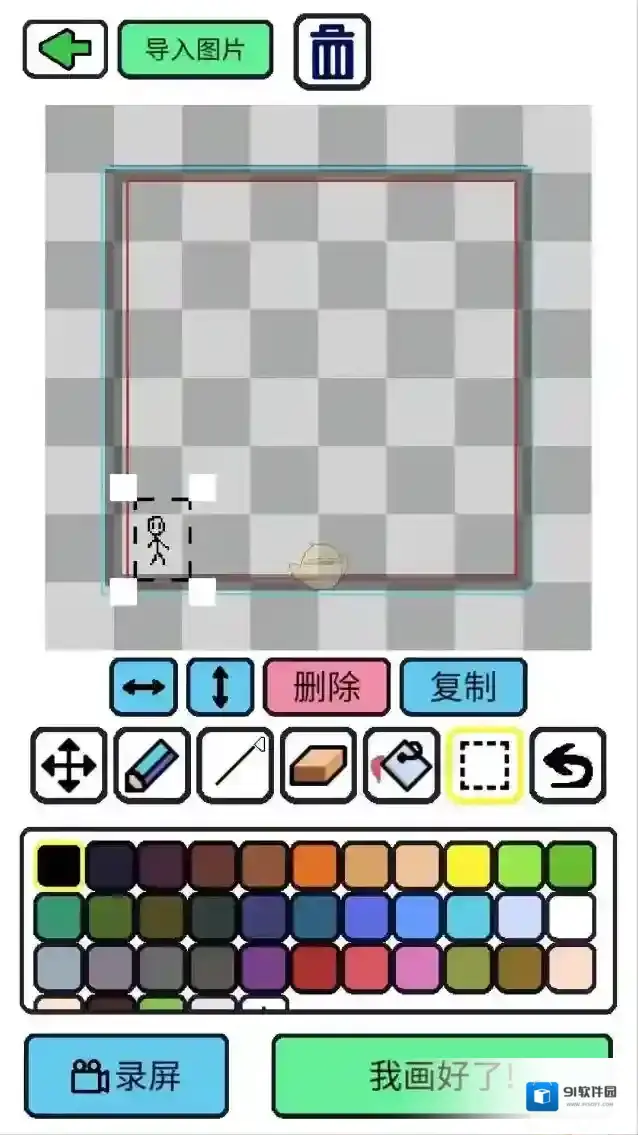Pick the white color swatch
Viewport: 638px width, 1135px height.
coord(572,916)
